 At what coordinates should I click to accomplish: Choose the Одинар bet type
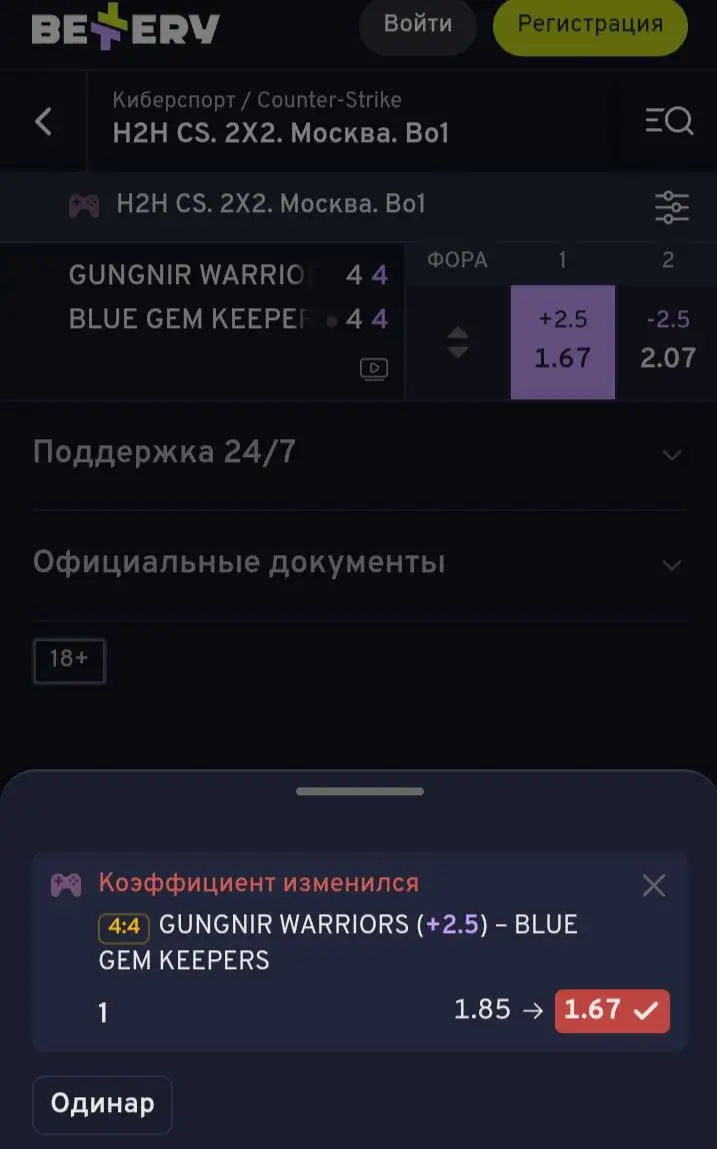click(x=102, y=1104)
